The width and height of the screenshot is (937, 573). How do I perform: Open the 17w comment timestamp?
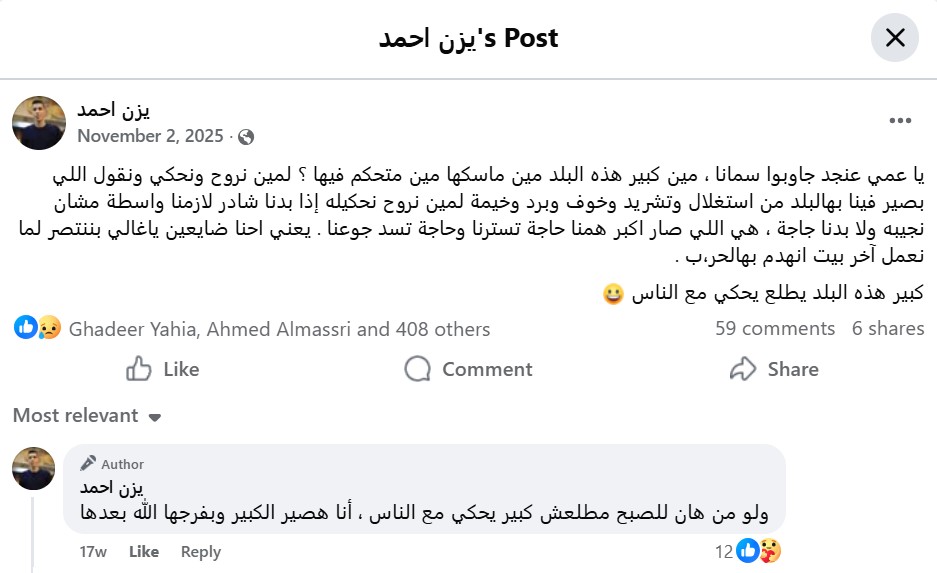pyautogui.click(x=93, y=551)
